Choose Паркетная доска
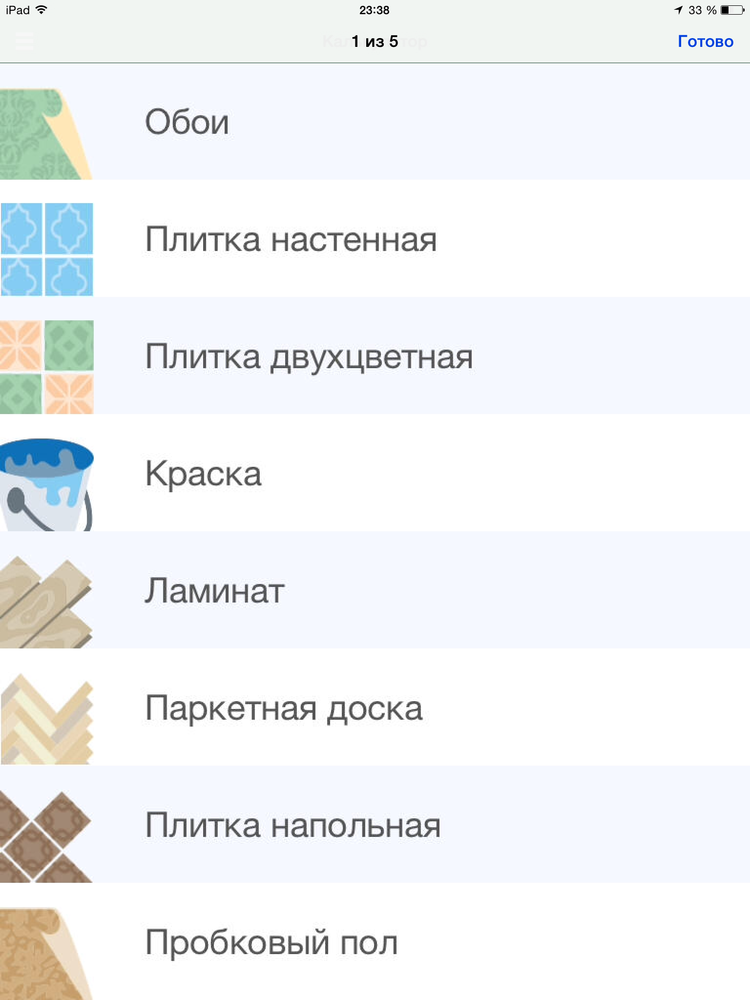The width and height of the screenshot is (750, 1000). click(x=375, y=709)
